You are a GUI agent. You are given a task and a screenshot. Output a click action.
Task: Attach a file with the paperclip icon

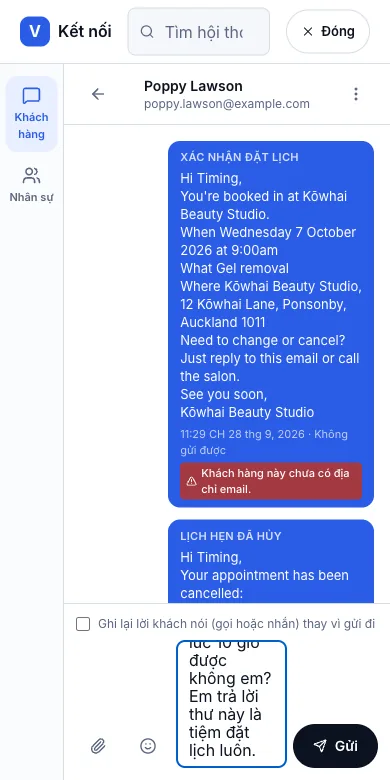[x=98, y=746]
